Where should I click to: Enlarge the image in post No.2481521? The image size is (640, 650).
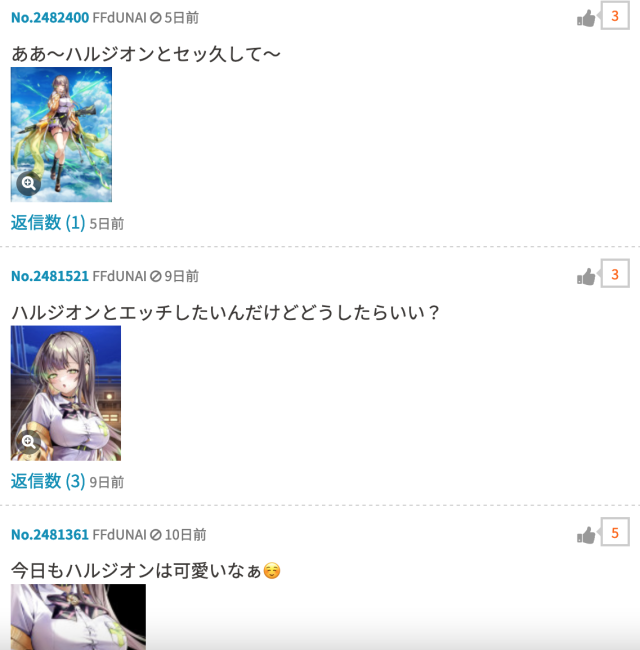[x=29, y=441]
